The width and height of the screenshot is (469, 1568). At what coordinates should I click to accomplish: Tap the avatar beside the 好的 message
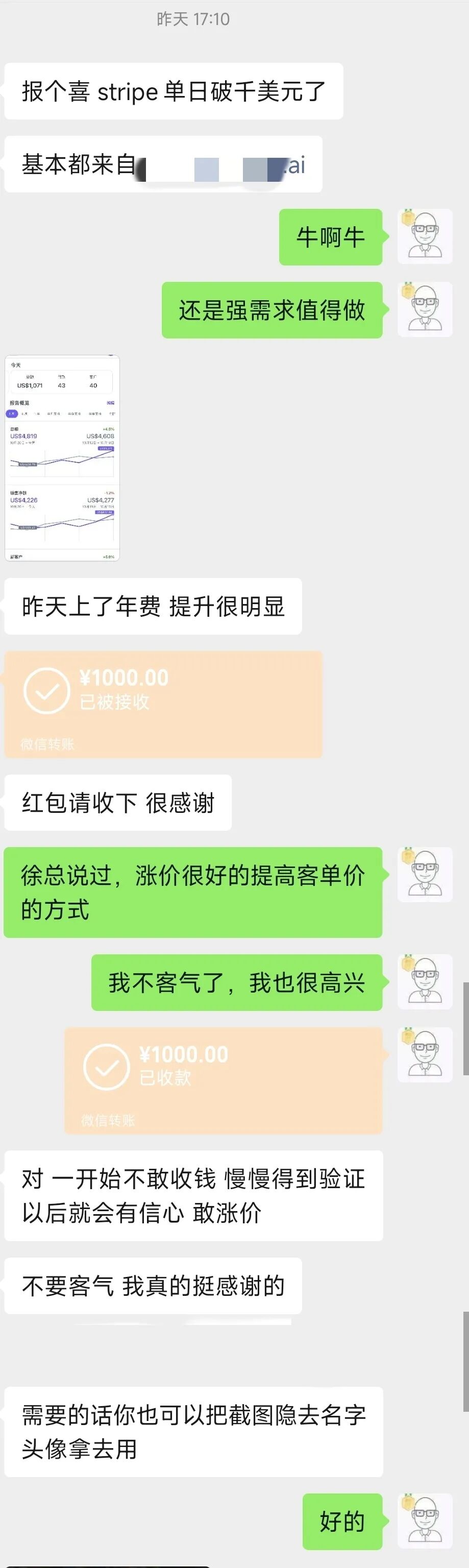coord(425,1521)
